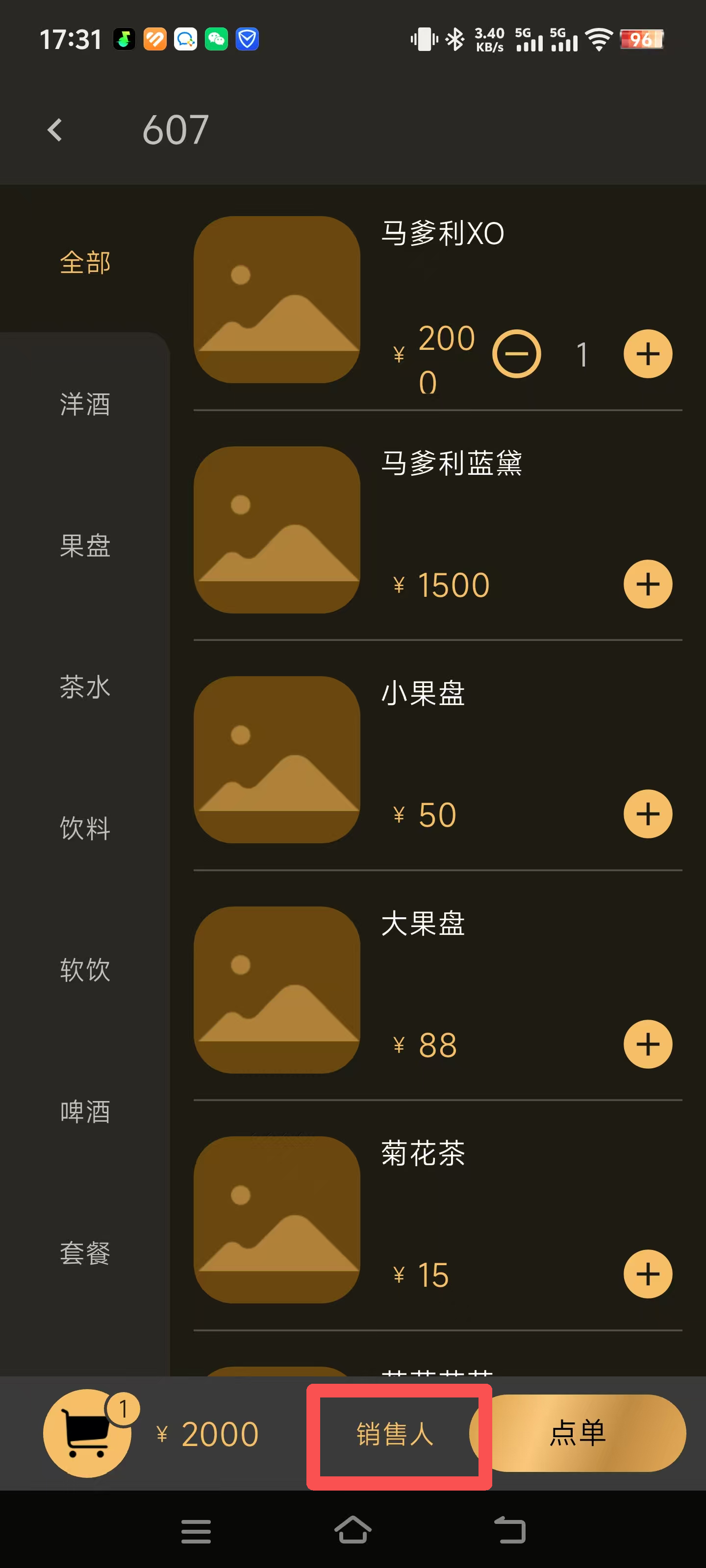Image resolution: width=706 pixels, height=1568 pixels.
Task: Go back using the top-left arrow
Action: [55, 130]
